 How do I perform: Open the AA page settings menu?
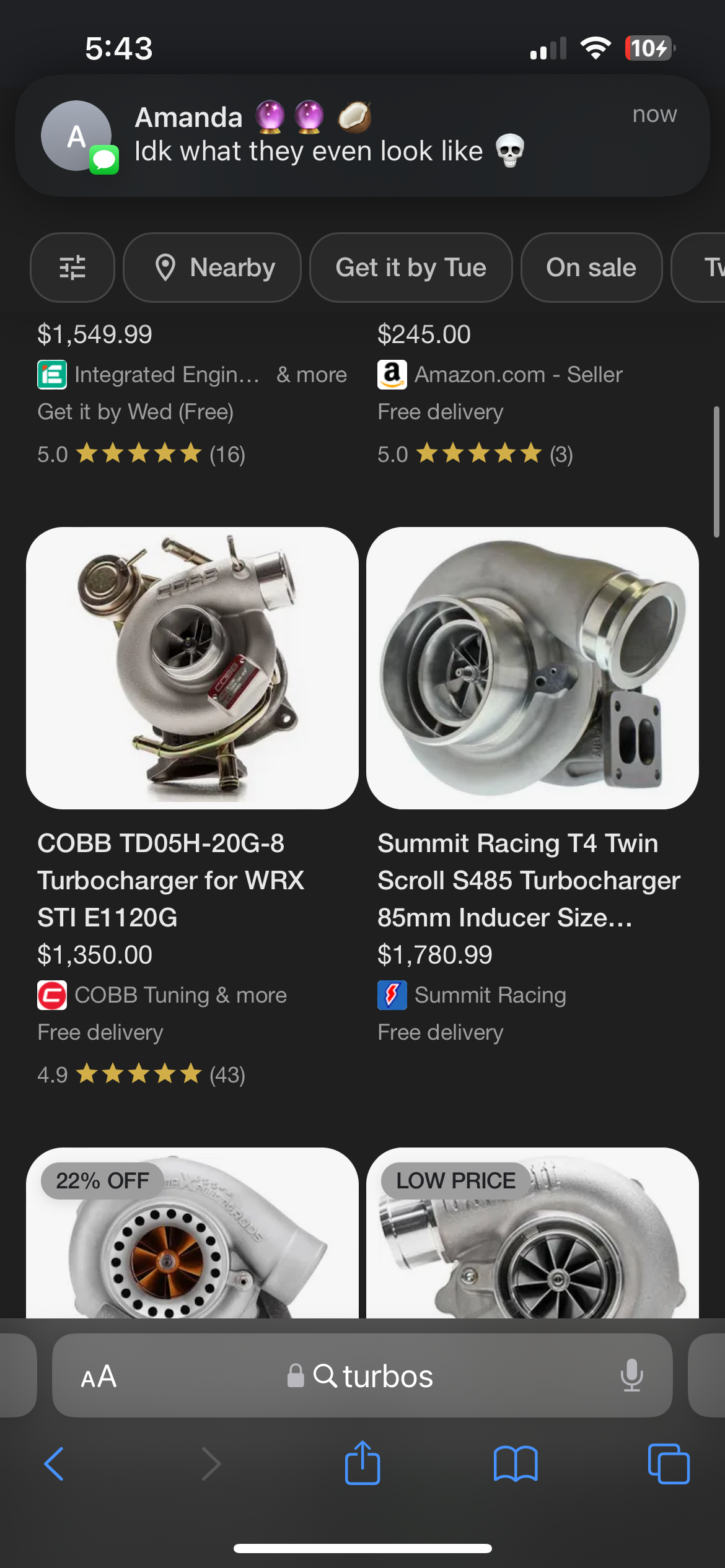[99, 1376]
